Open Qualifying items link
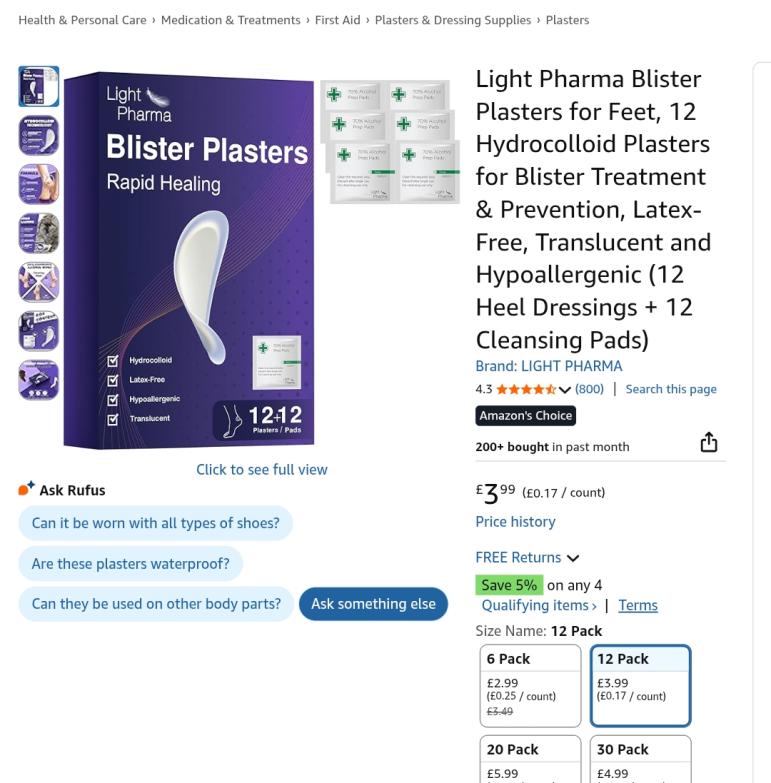The height and width of the screenshot is (783, 771). [x=538, y=605]
